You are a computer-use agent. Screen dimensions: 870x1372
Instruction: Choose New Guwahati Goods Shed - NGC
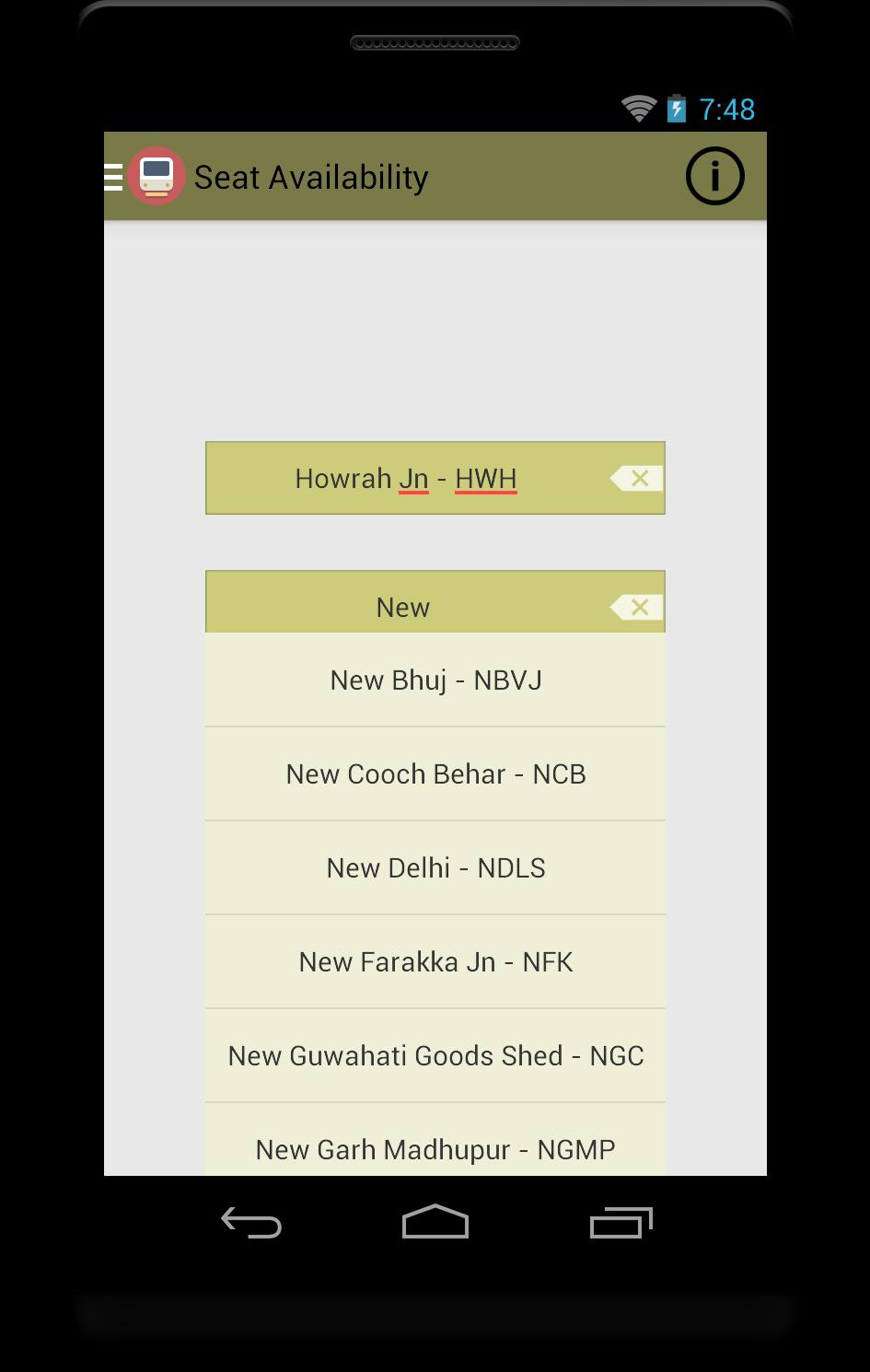point(435,1056)
